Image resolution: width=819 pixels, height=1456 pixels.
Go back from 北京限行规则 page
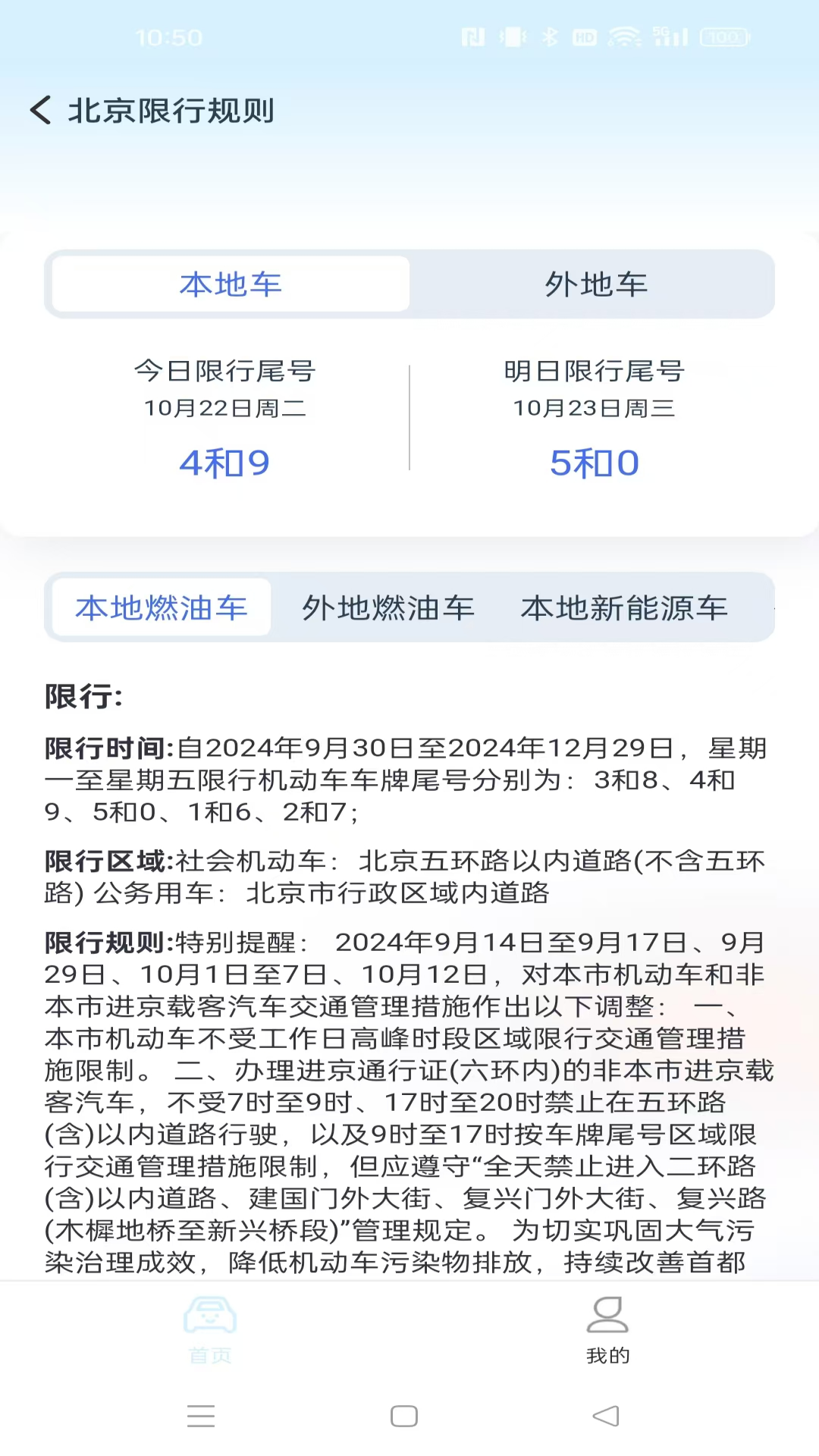click(41, 110)
